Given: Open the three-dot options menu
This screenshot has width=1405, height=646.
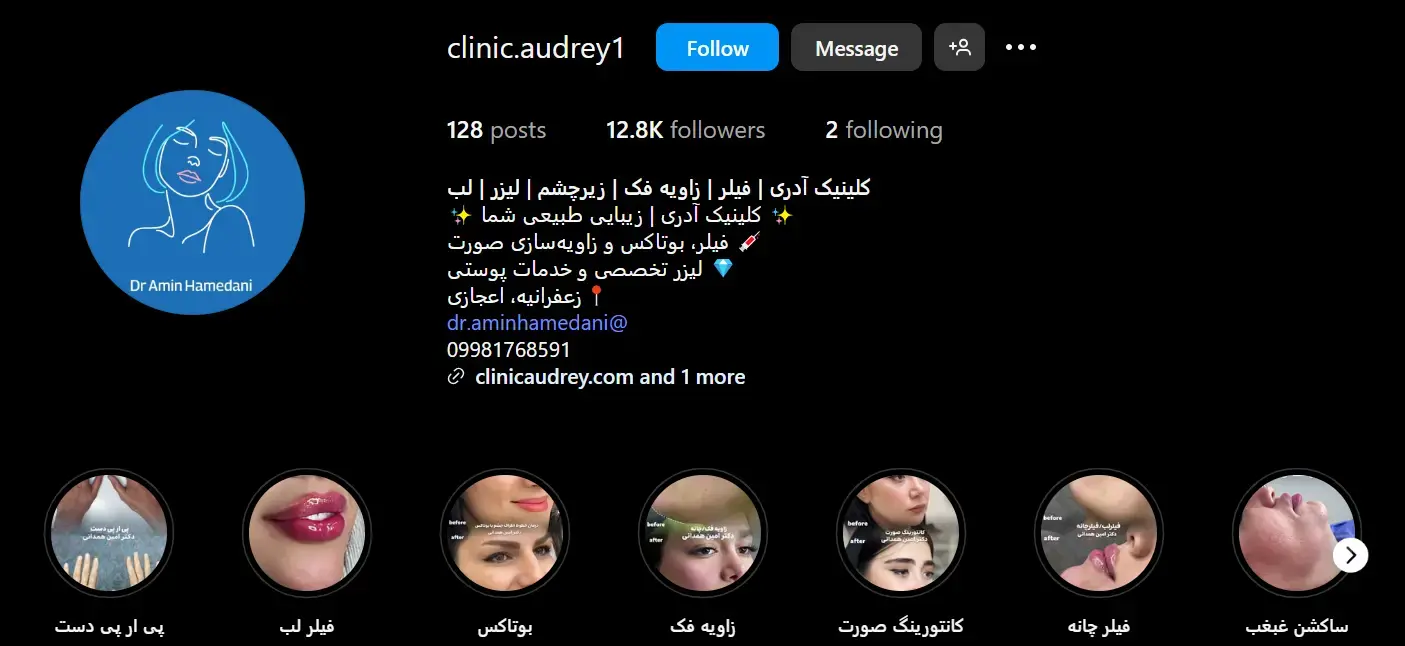Looking at the screenshot, I should coord(1020,47).
